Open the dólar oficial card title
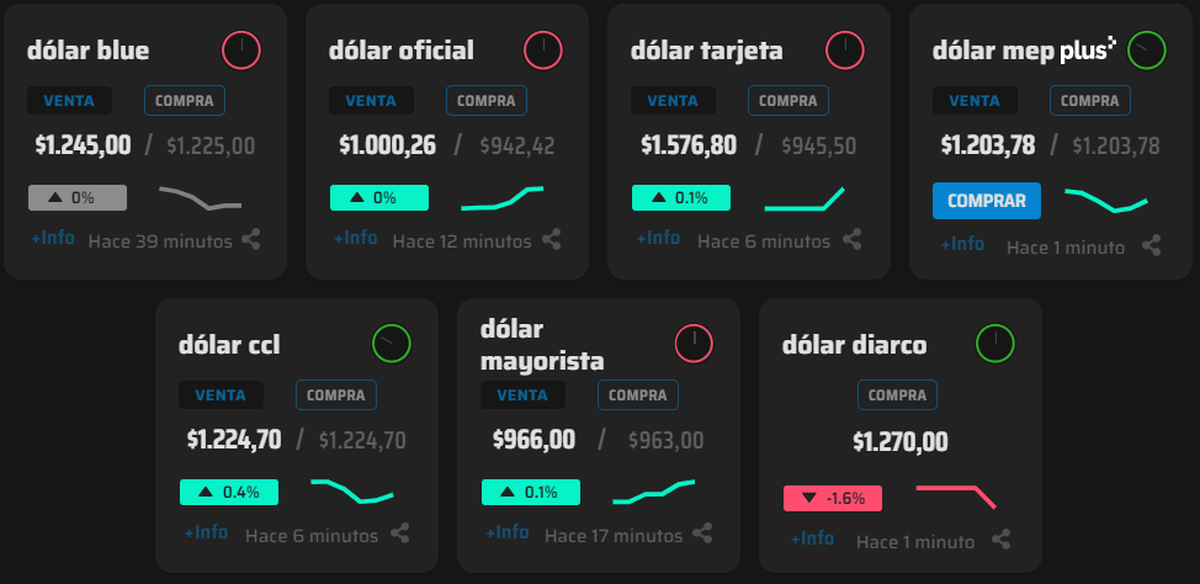1200x584 pixels. (x=401, y=50)
